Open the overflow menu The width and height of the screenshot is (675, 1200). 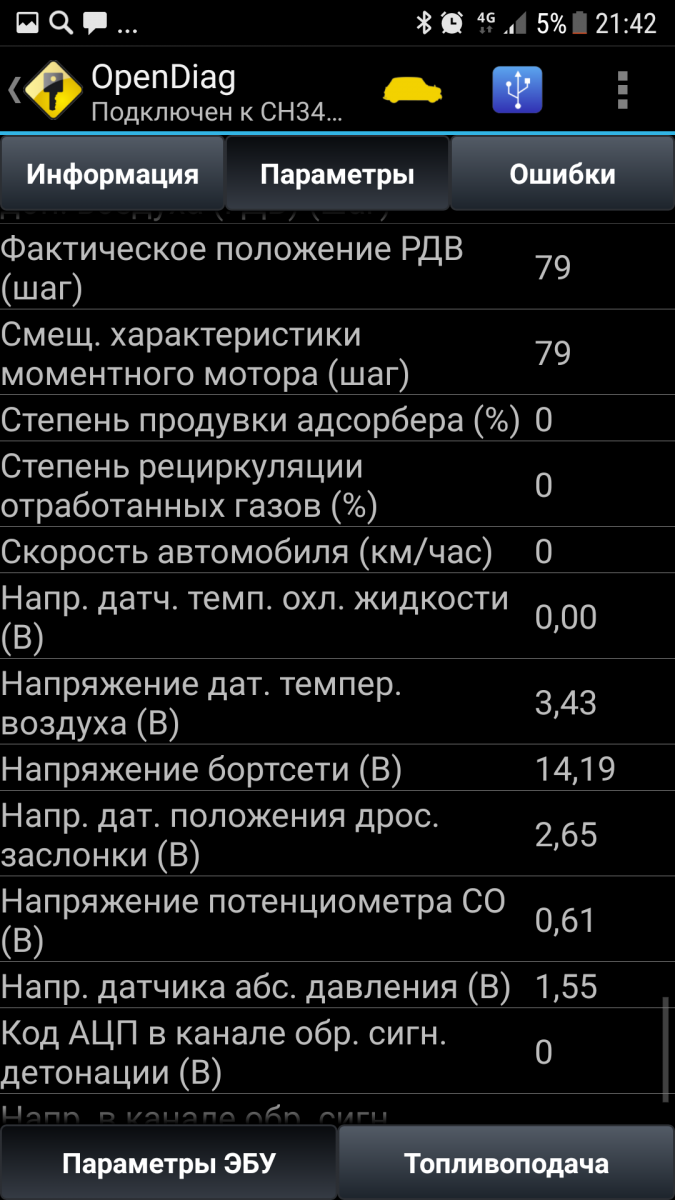click(622, 91)
